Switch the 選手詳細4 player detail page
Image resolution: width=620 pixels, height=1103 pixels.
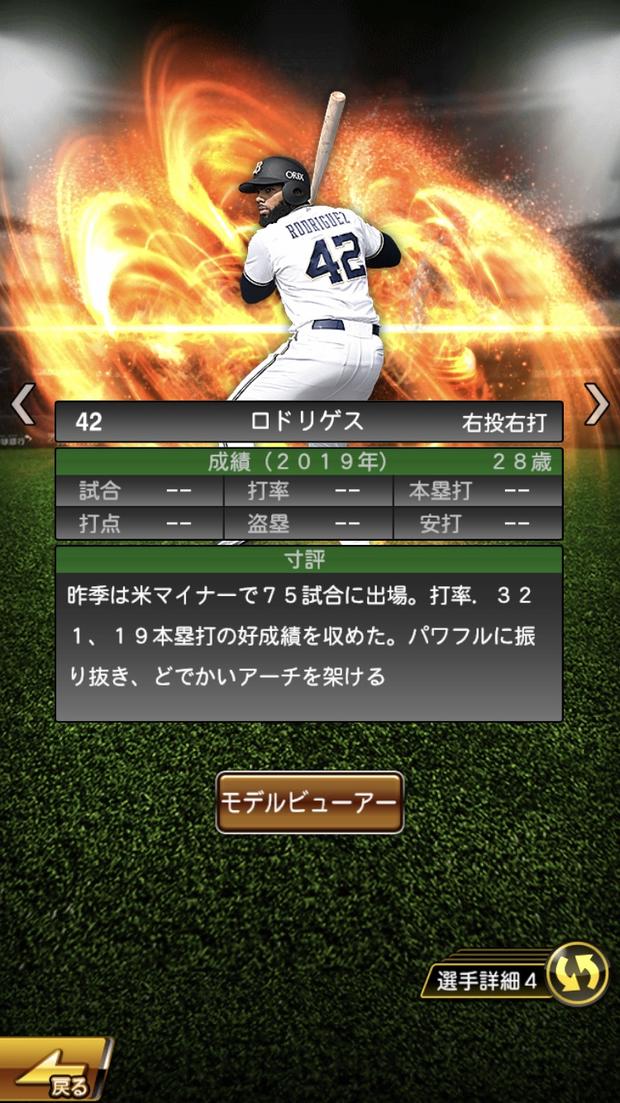click(577, 973)
